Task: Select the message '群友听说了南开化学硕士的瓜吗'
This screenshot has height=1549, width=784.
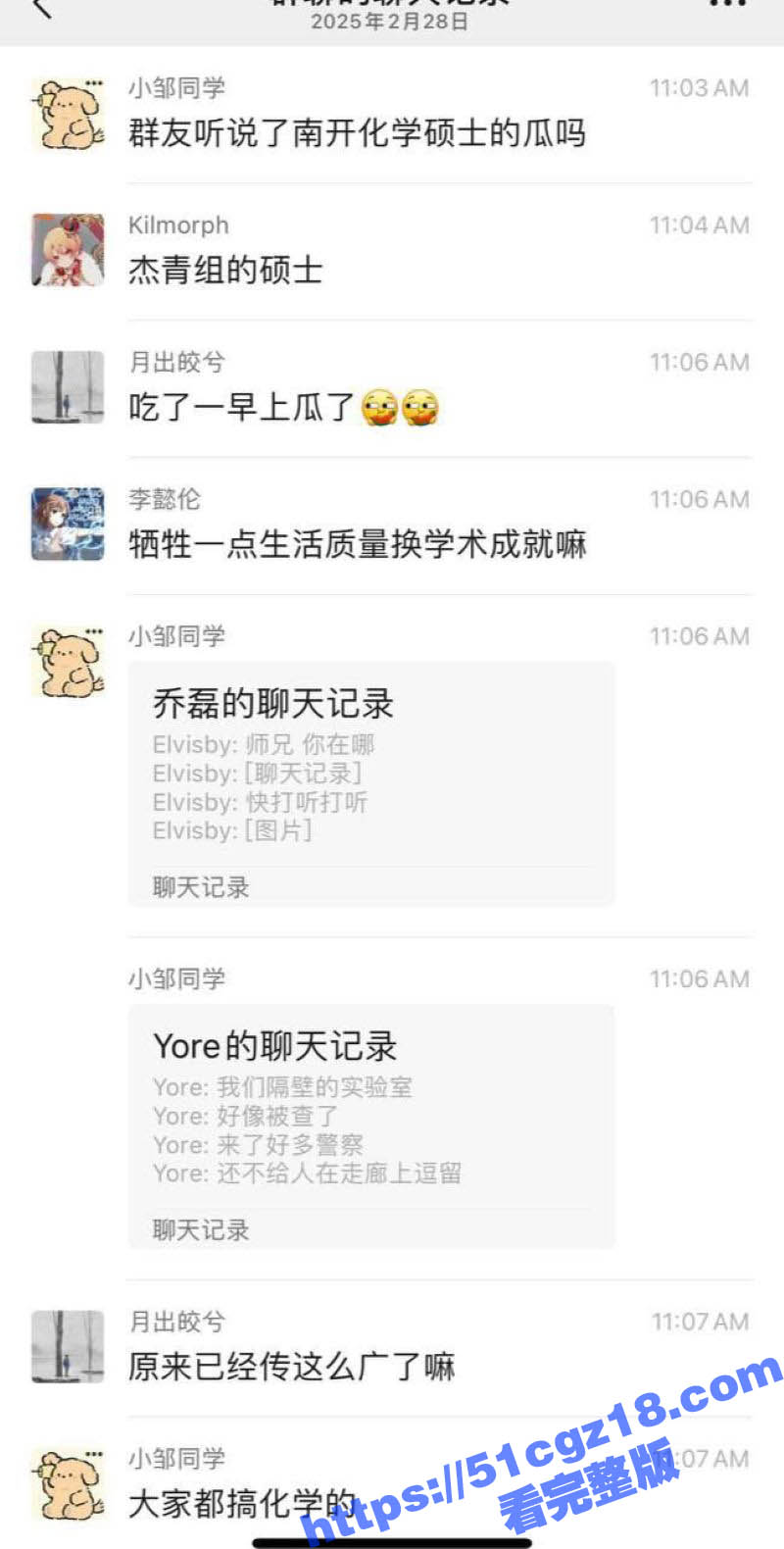Action: pyautogui.click(x=355, y=134)
